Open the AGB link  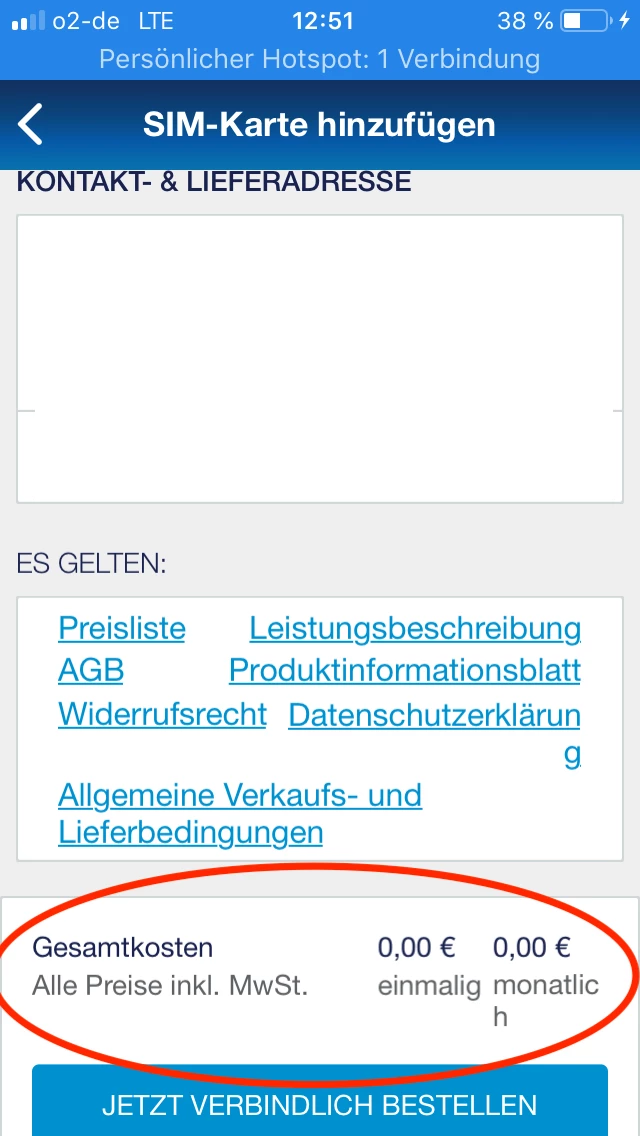(x=91, y=670)
